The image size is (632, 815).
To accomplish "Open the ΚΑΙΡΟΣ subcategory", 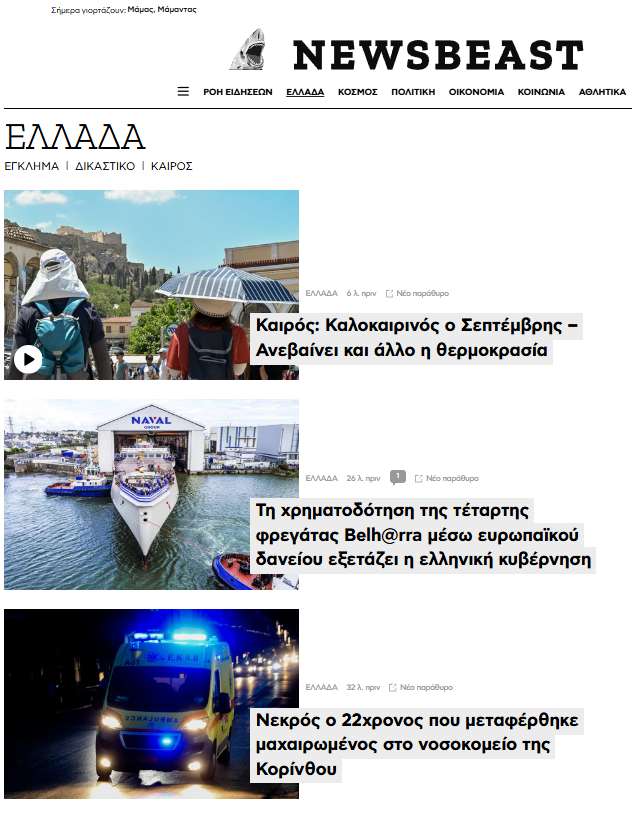I will click(171, 166).
